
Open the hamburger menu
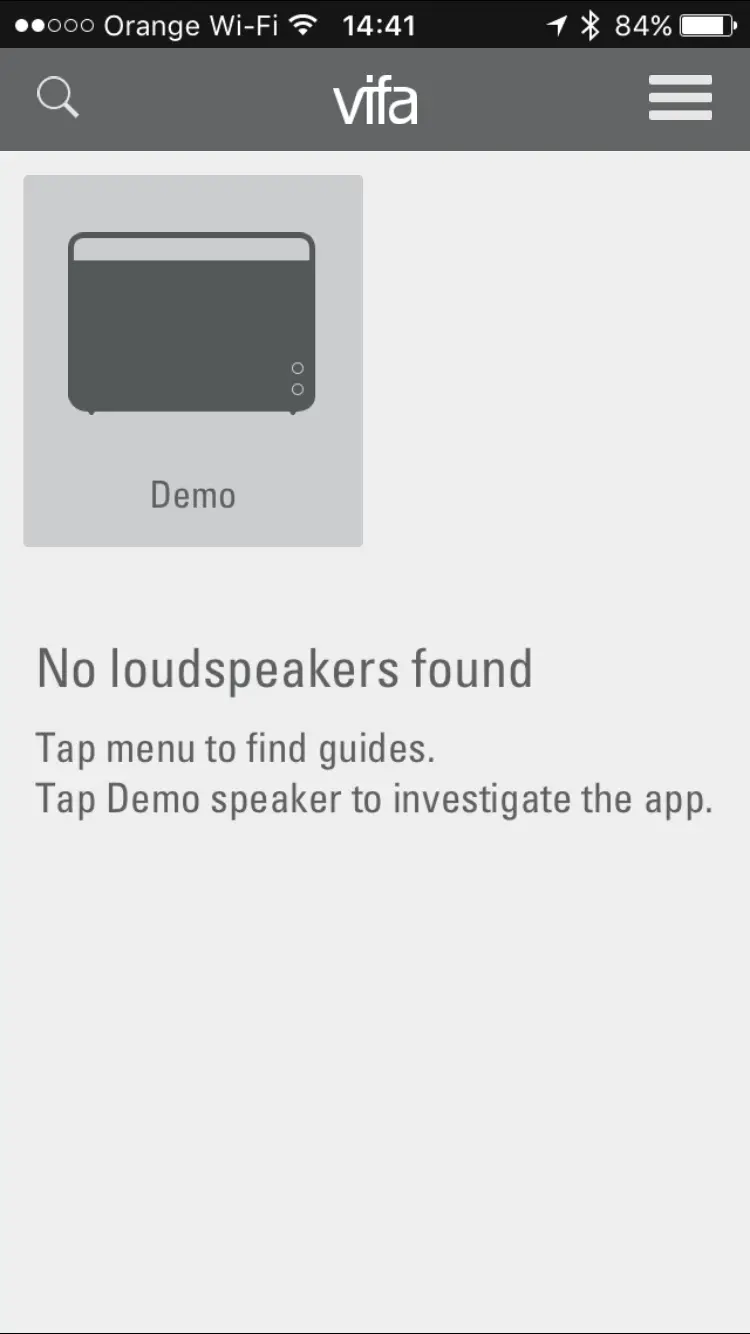coord(680,98)
